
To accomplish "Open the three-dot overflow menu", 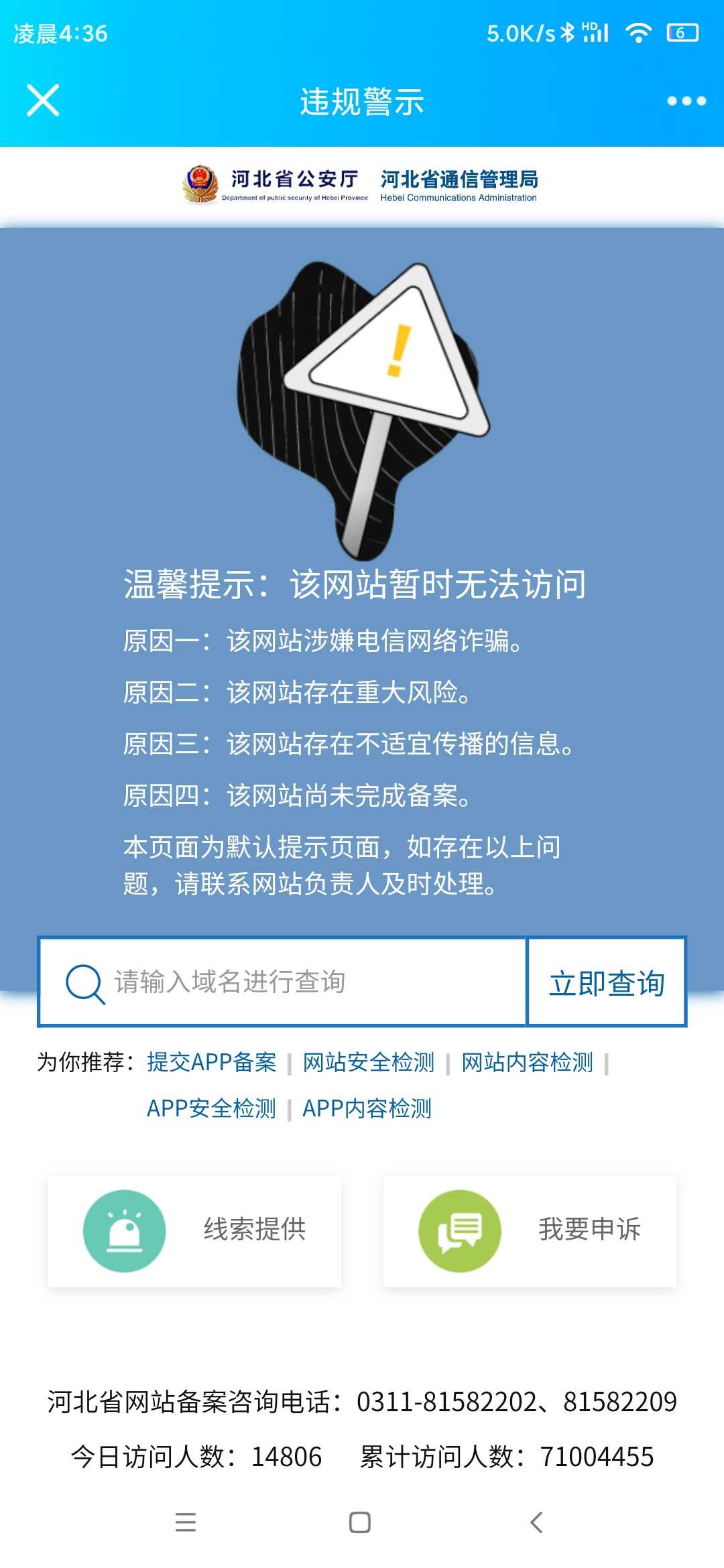I will pyautogui.click(x=686, y=101).
